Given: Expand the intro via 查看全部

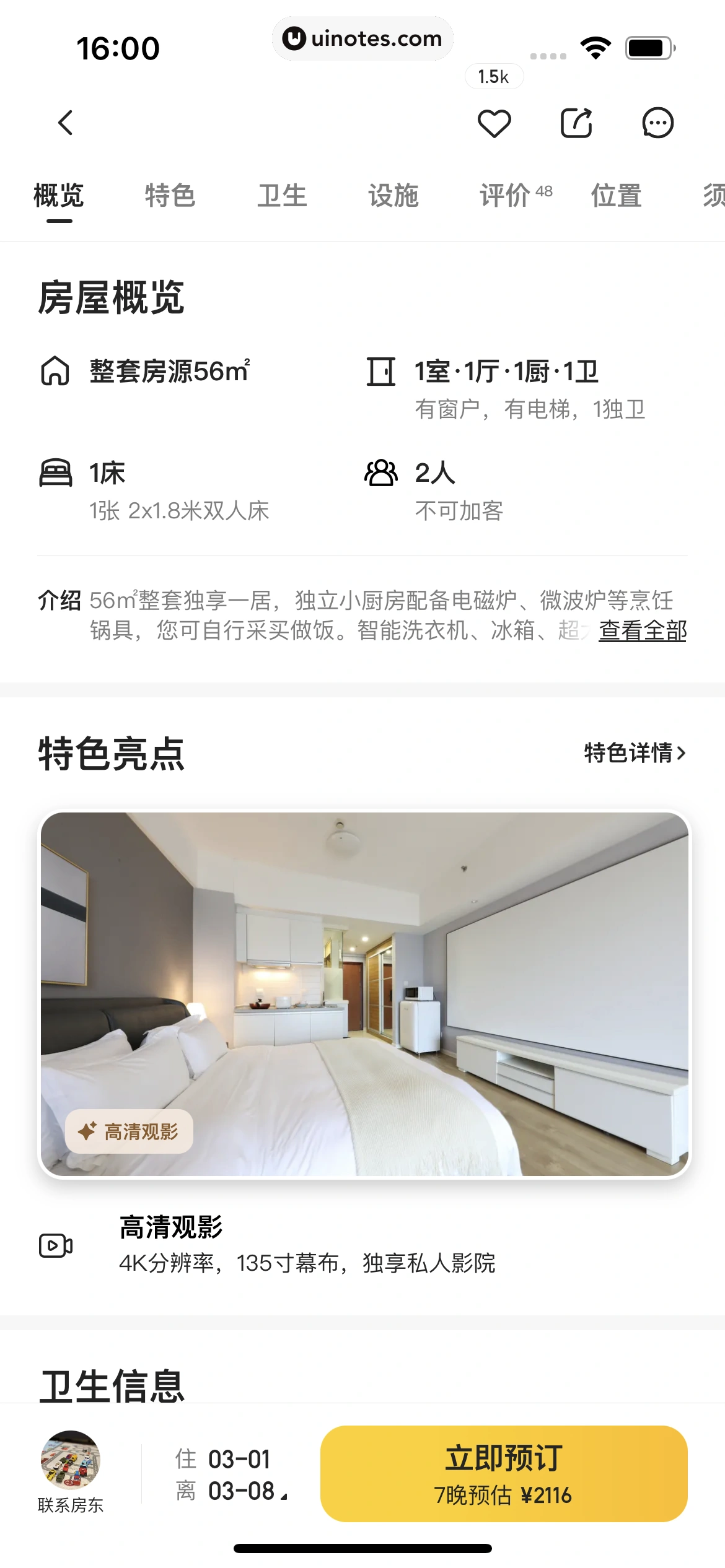Looking at the screenshot, I should 642,630.
